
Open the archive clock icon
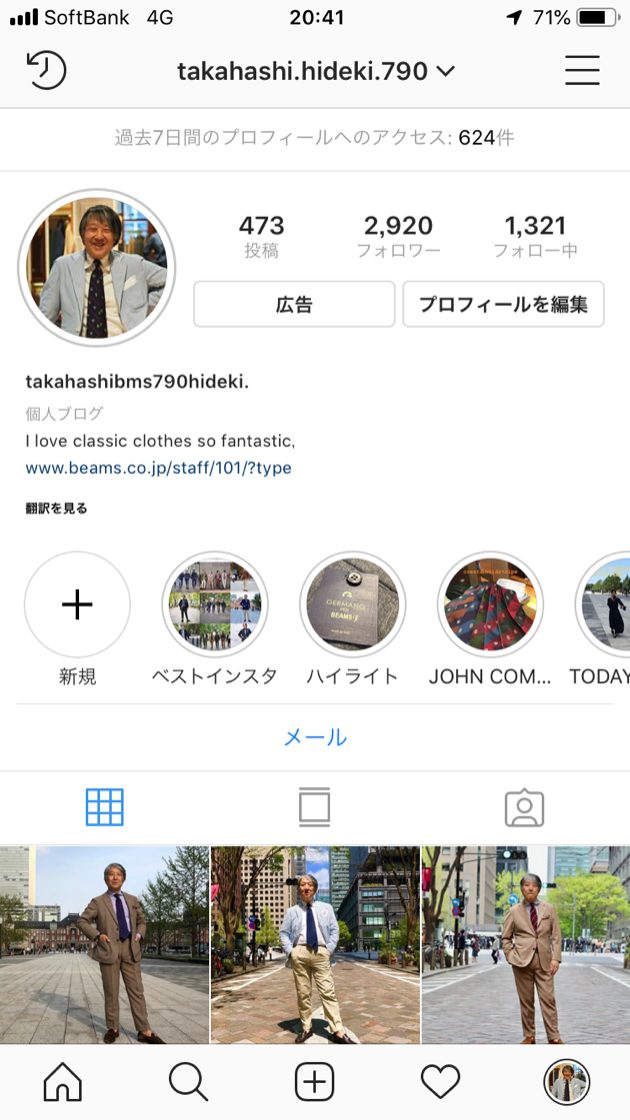[46, 71]
